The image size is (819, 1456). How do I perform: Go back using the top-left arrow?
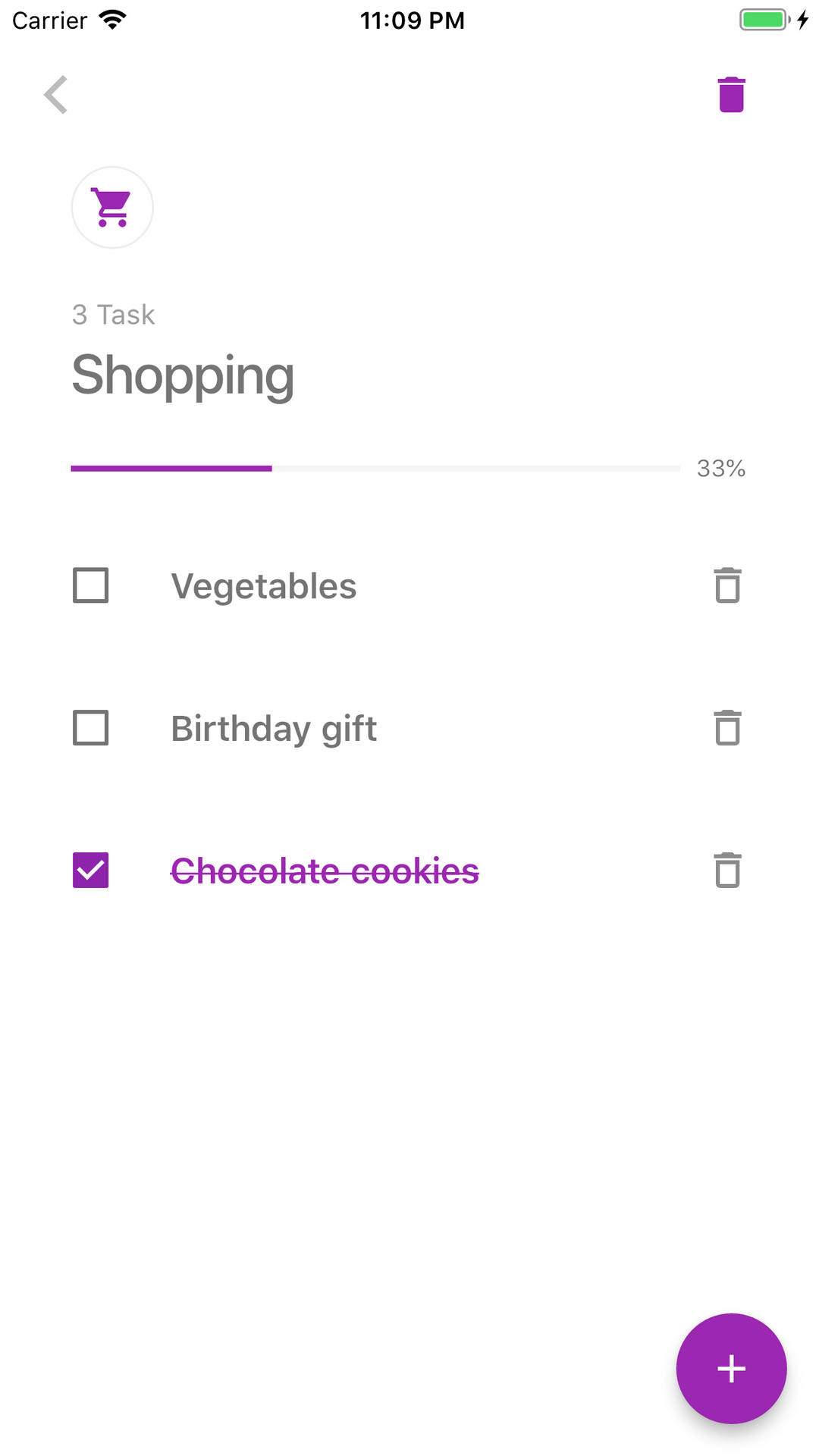click(56, 95)
